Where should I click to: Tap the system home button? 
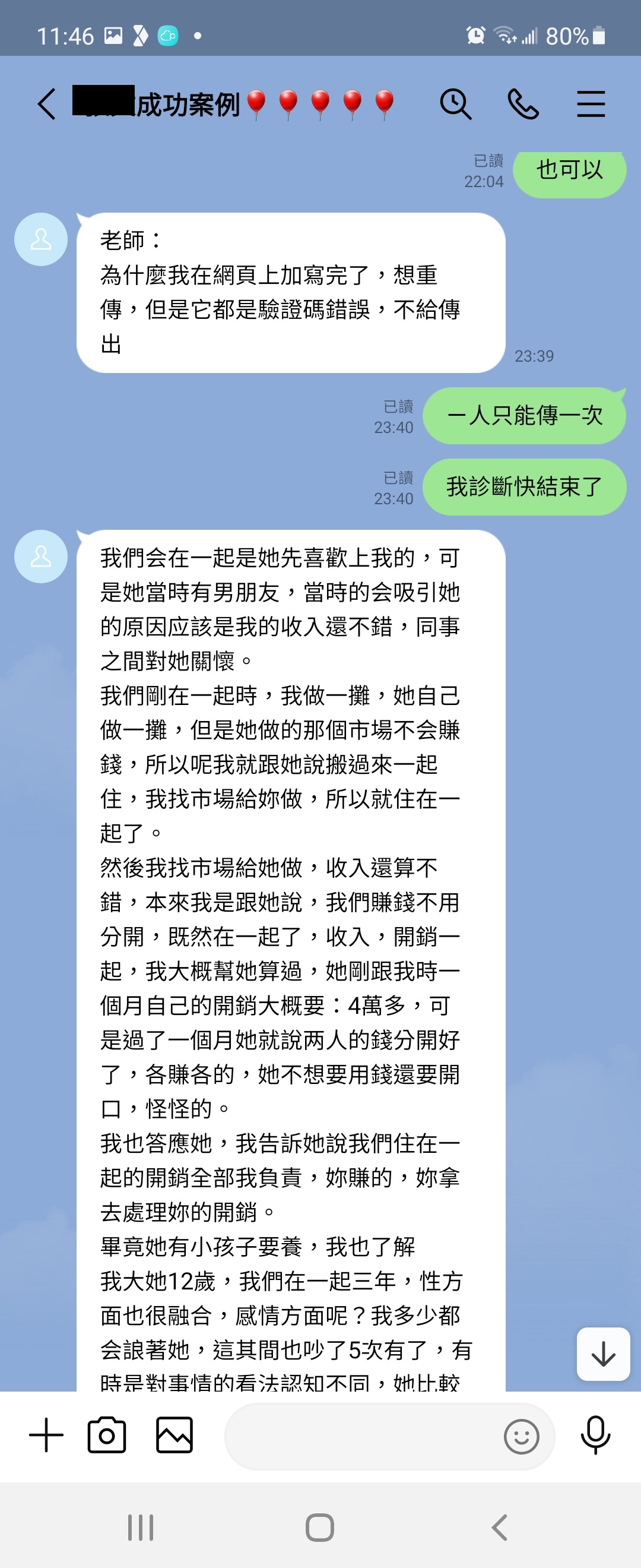(320, 1527)
